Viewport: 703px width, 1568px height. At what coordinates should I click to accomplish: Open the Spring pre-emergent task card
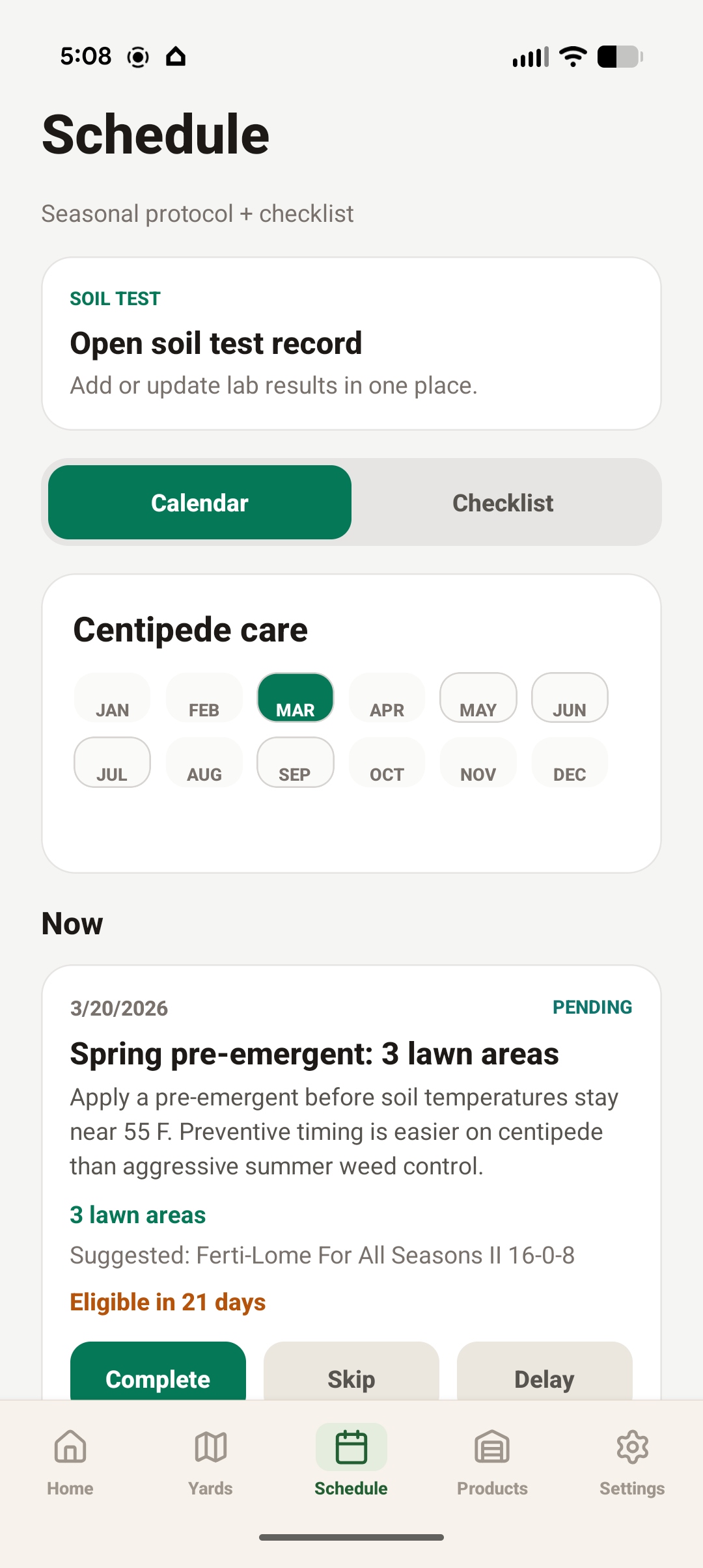click(x=351, y=1053)
